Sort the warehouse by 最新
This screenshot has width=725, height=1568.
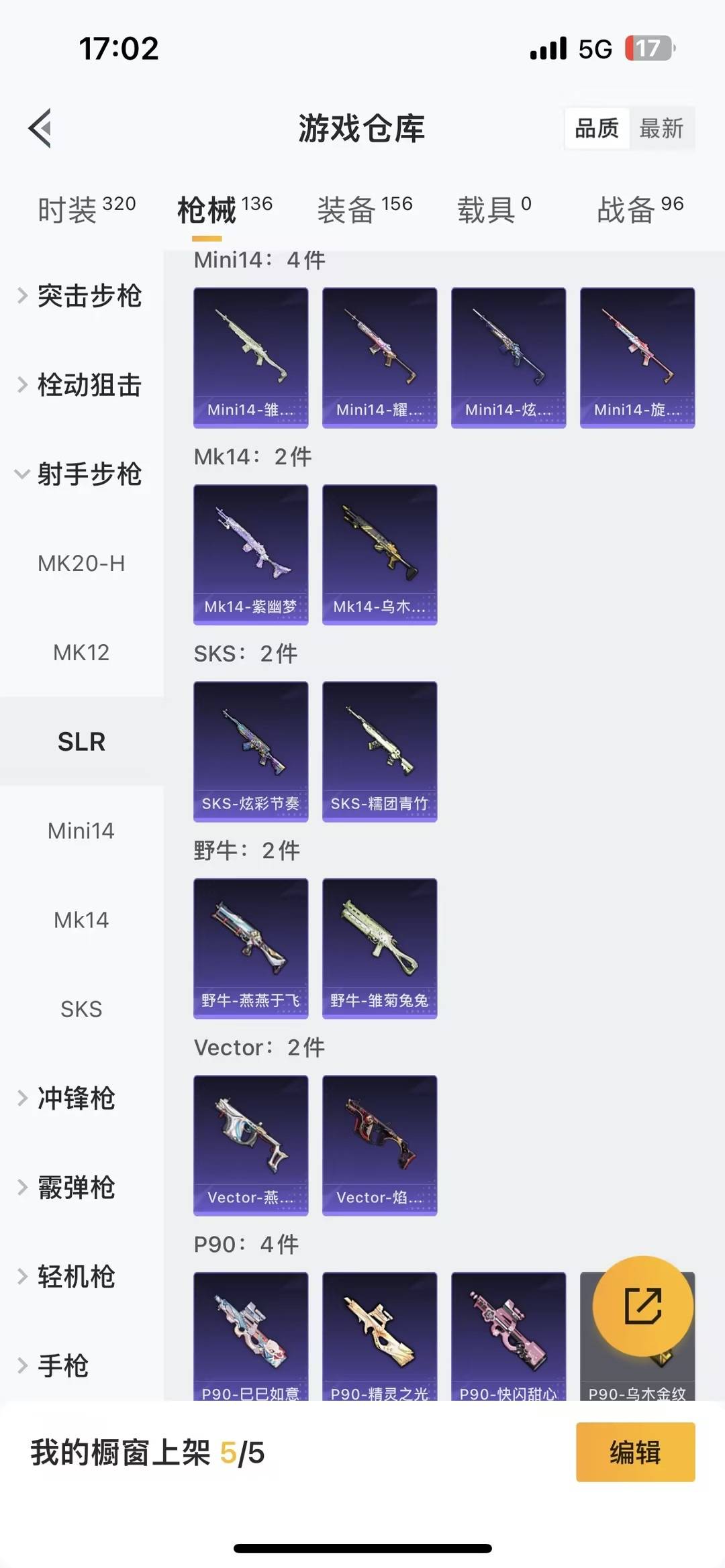point(661,128)
